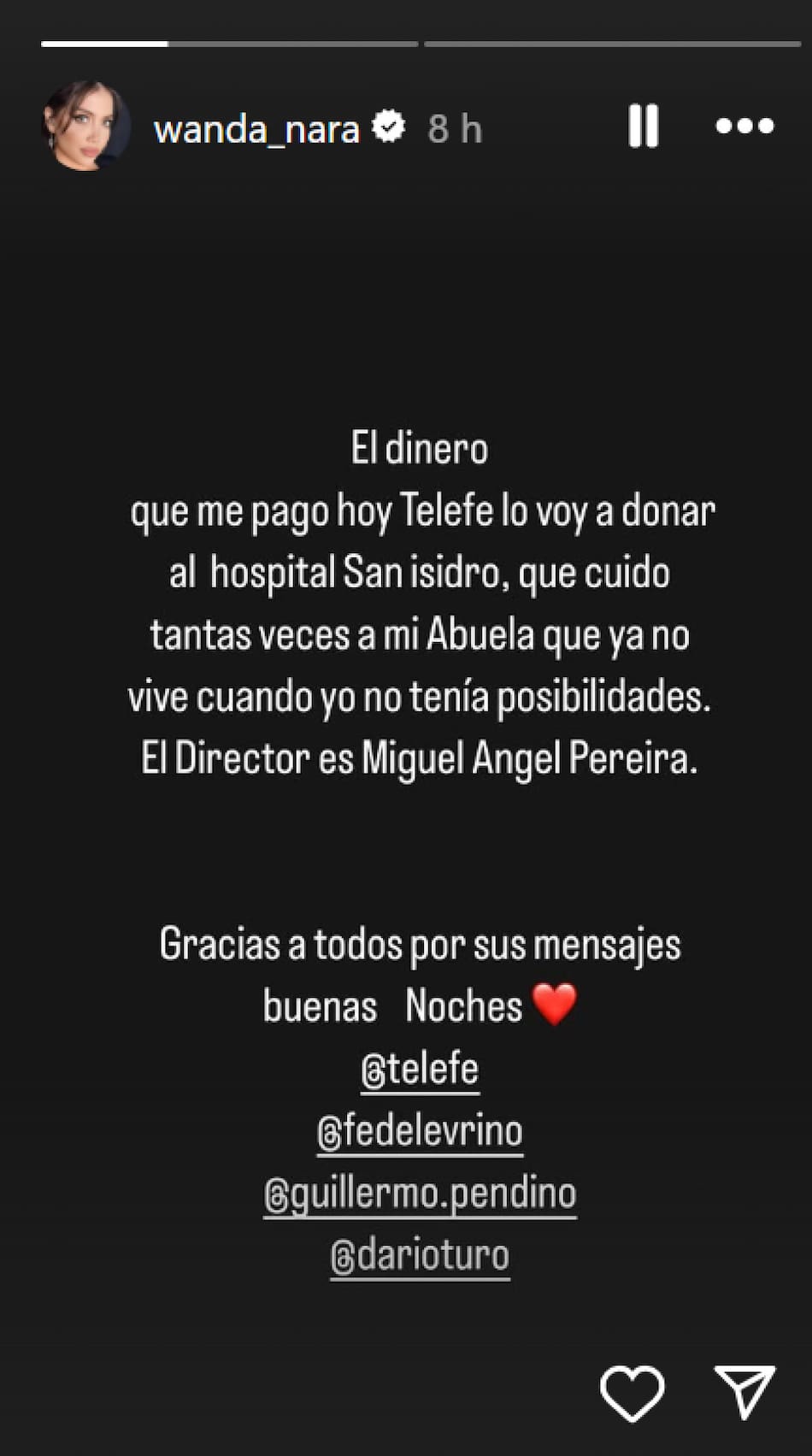Open the wanda_nara username link

click(x=256, y=129)
